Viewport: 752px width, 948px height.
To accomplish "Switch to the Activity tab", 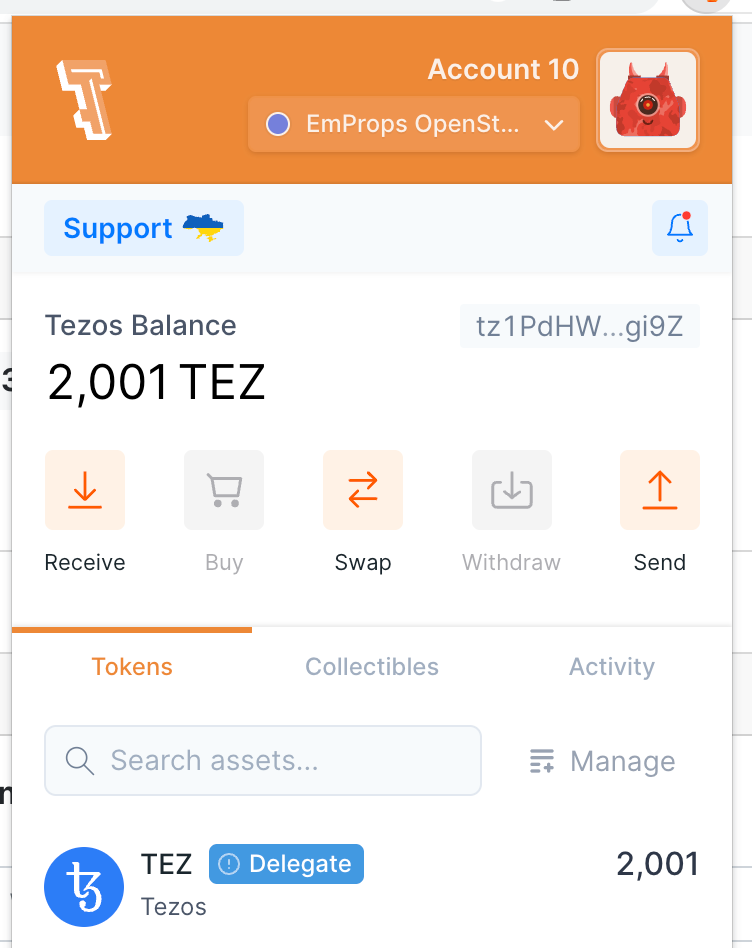I will pyautogui.click(x=611, y=667).
